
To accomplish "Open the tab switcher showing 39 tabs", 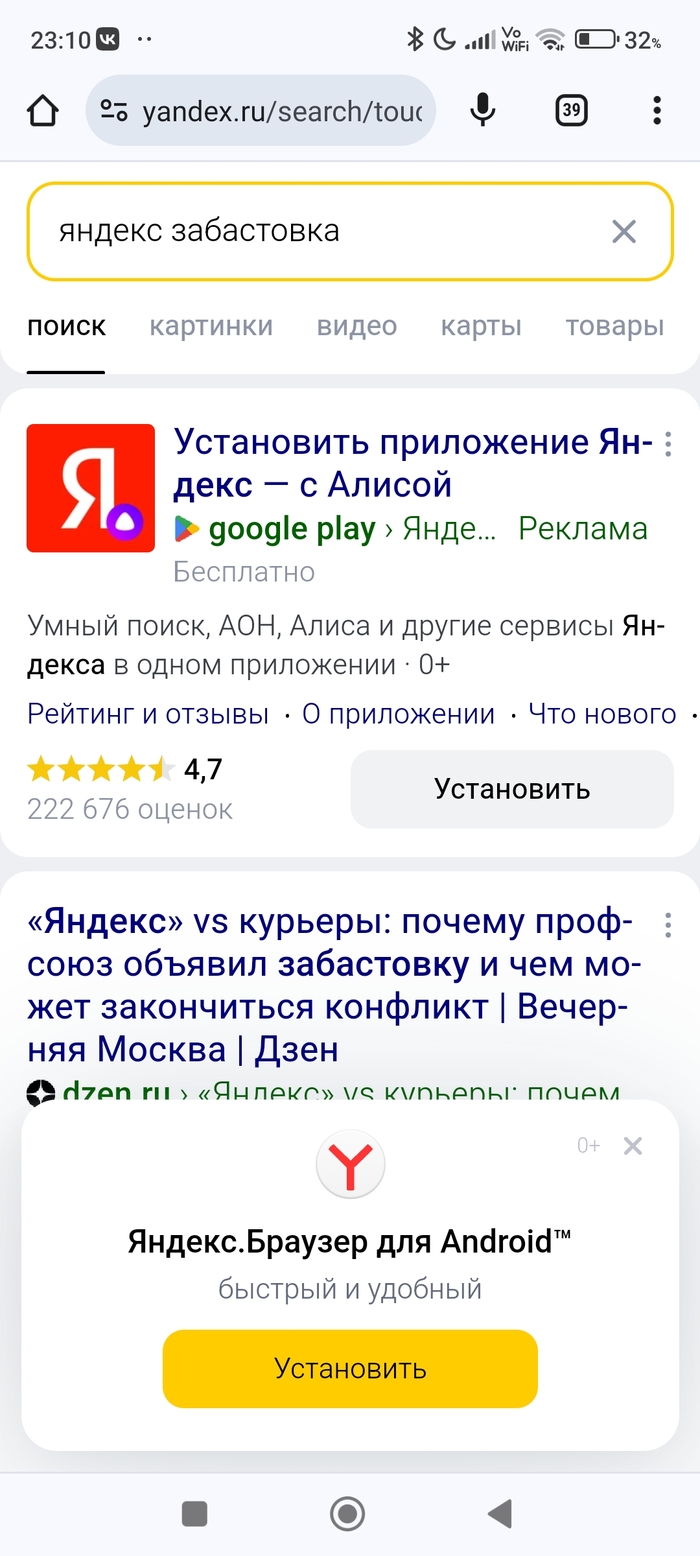I will pyautogui.click(x=571, y=110).
